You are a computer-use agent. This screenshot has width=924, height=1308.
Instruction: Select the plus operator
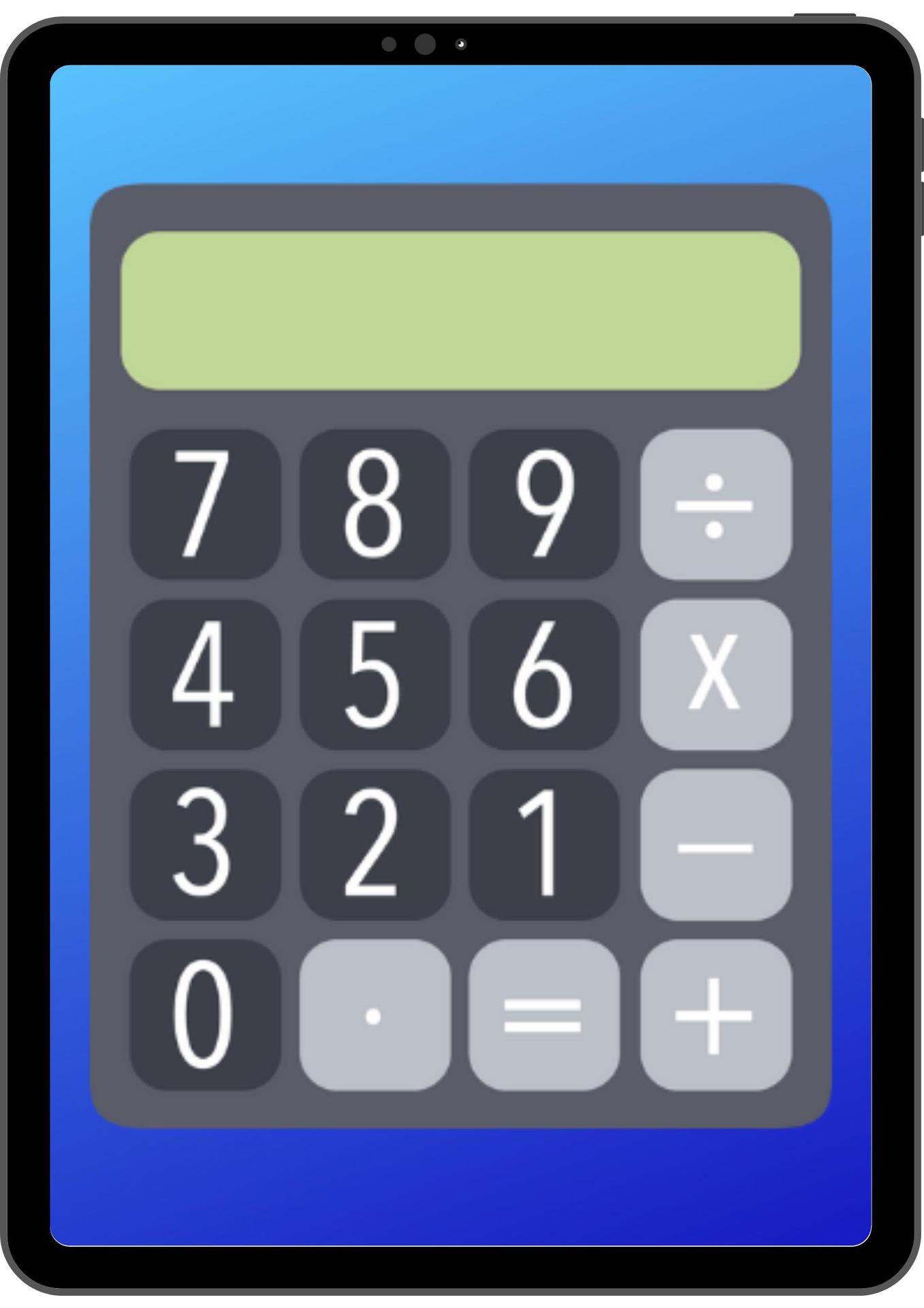[x=716, y=1015]
